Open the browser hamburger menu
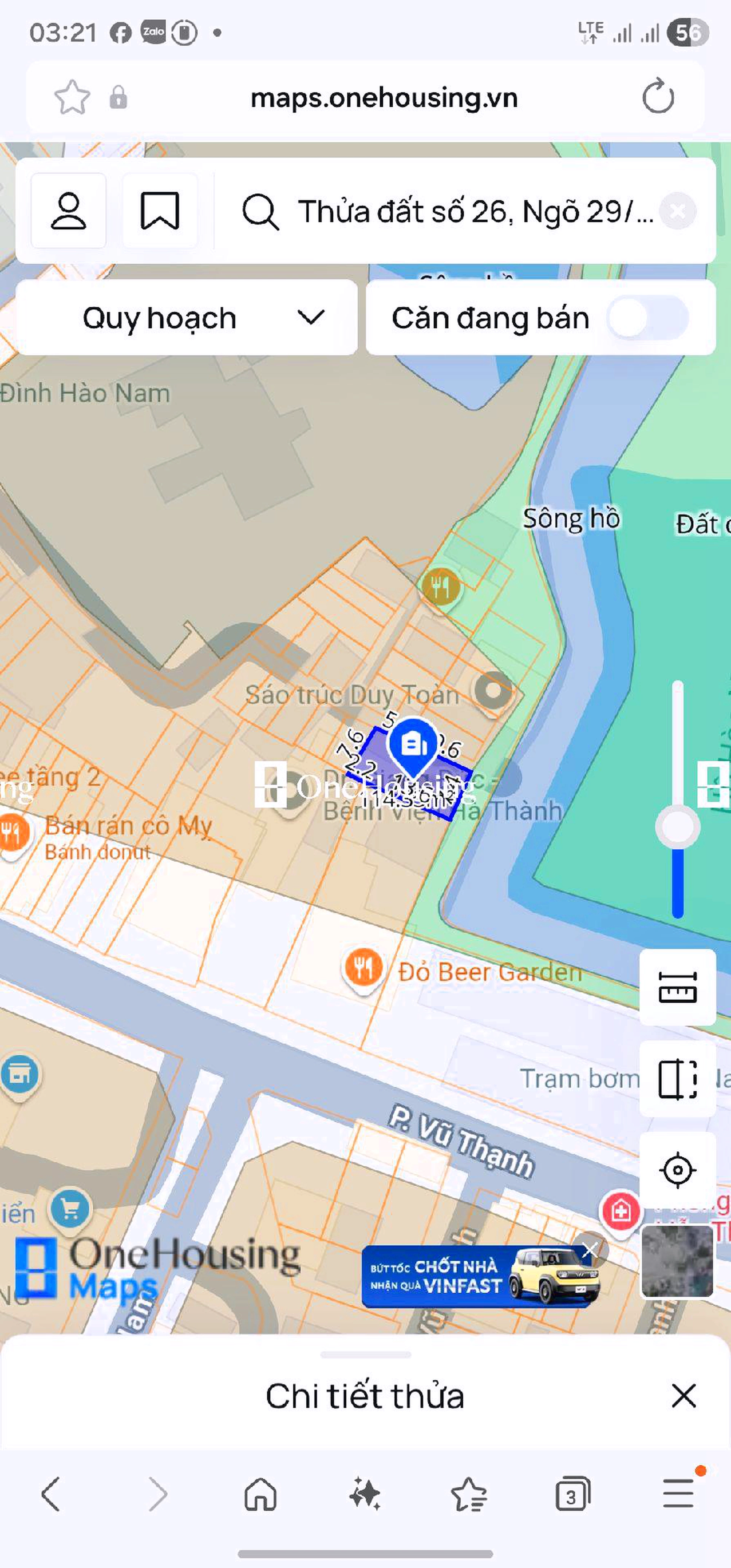Viewport: 731px width, 1568px height. 678,1493
